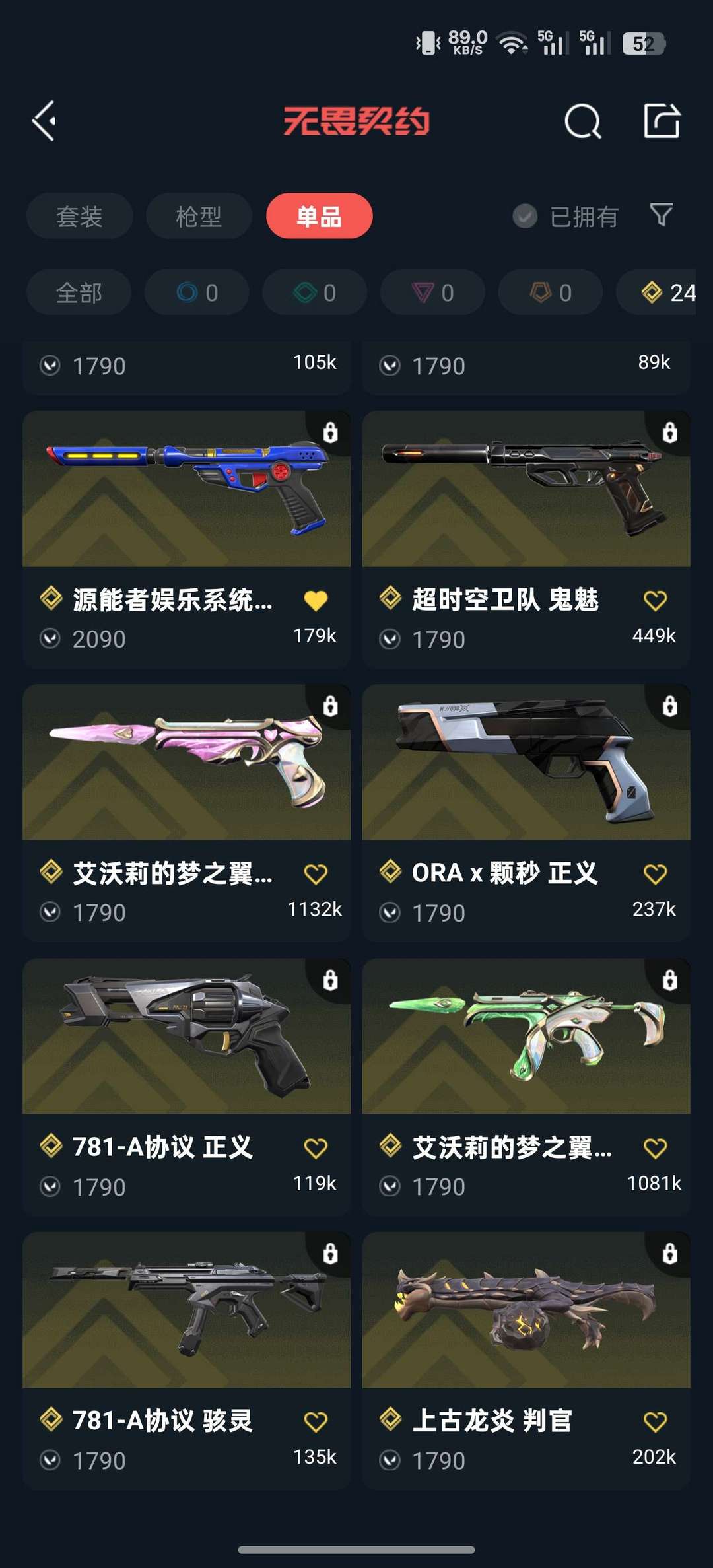Image resolution: width=713 pixels, height=1568 pixels.
Task: Tap the lock icon on 上古龙炎 判官 card
Action: pos(669,1254)
